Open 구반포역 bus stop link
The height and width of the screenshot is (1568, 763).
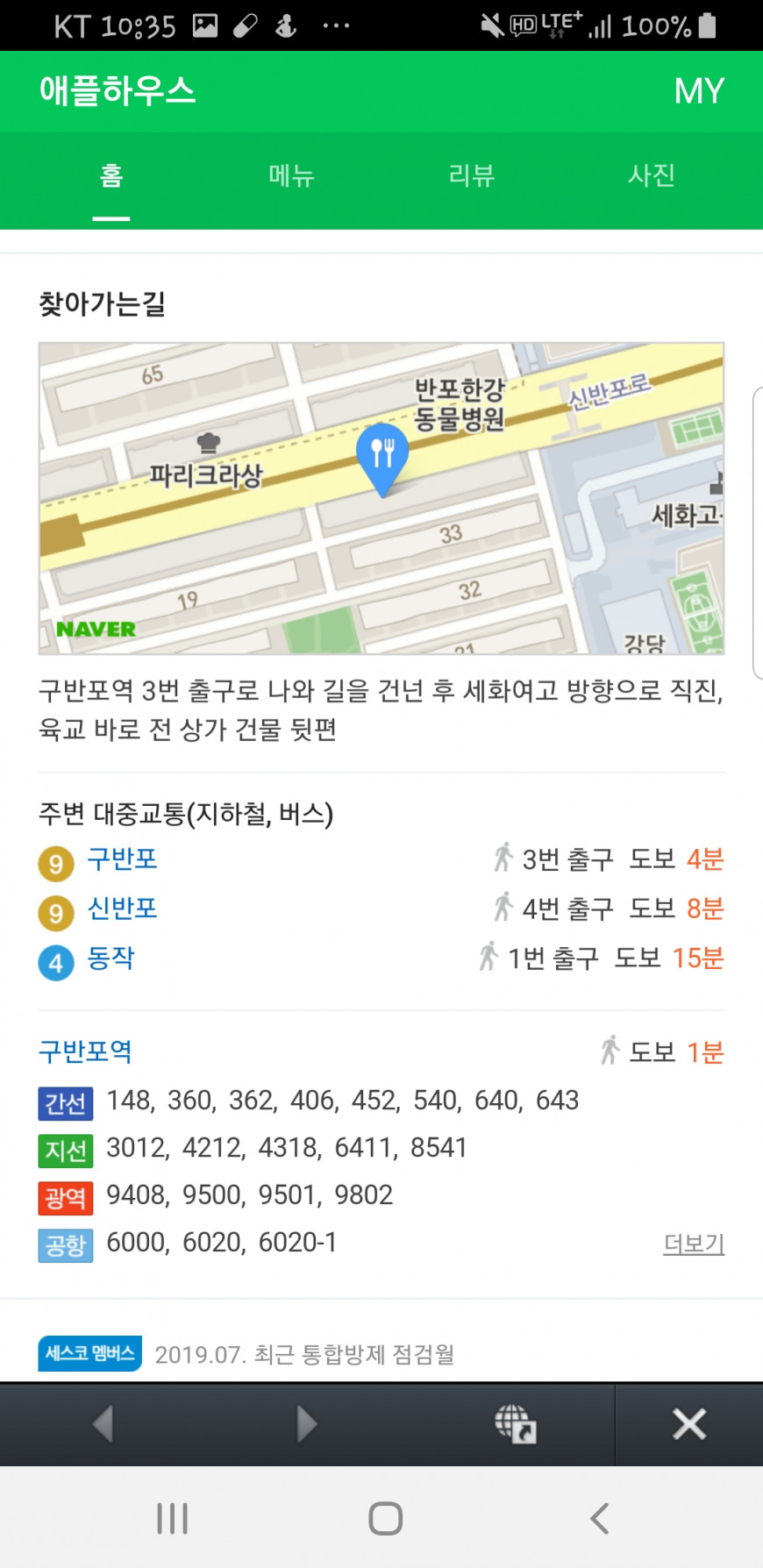click(85, 1051)
